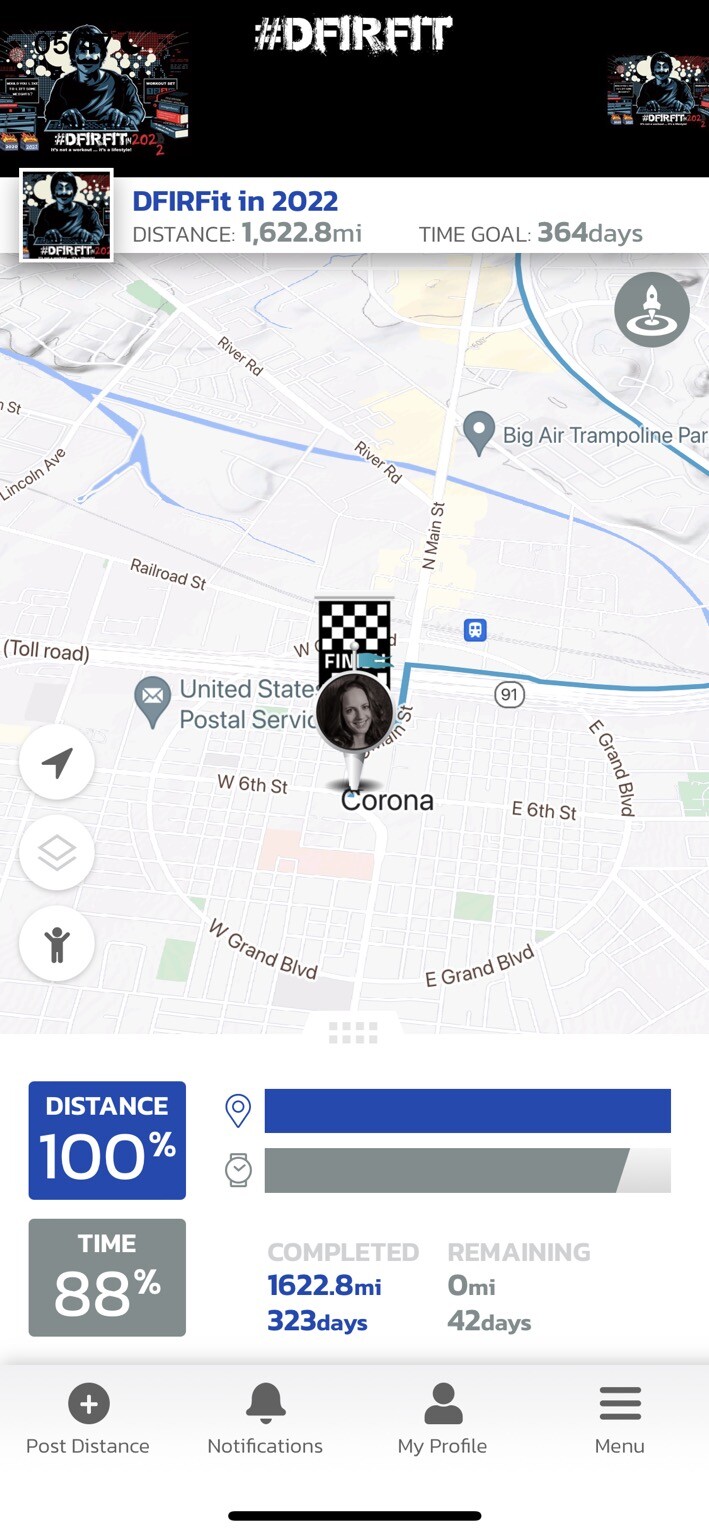Screen dimensions: 709x1536
Task: Center map with the location arrow button
Action: click(57, 764)
